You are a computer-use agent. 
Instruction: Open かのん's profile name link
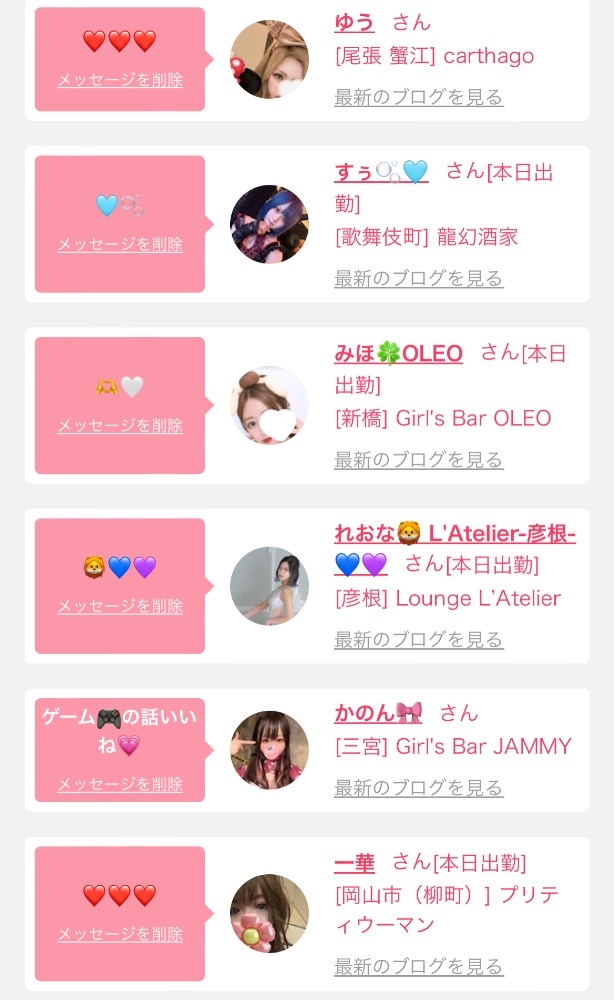378,713
